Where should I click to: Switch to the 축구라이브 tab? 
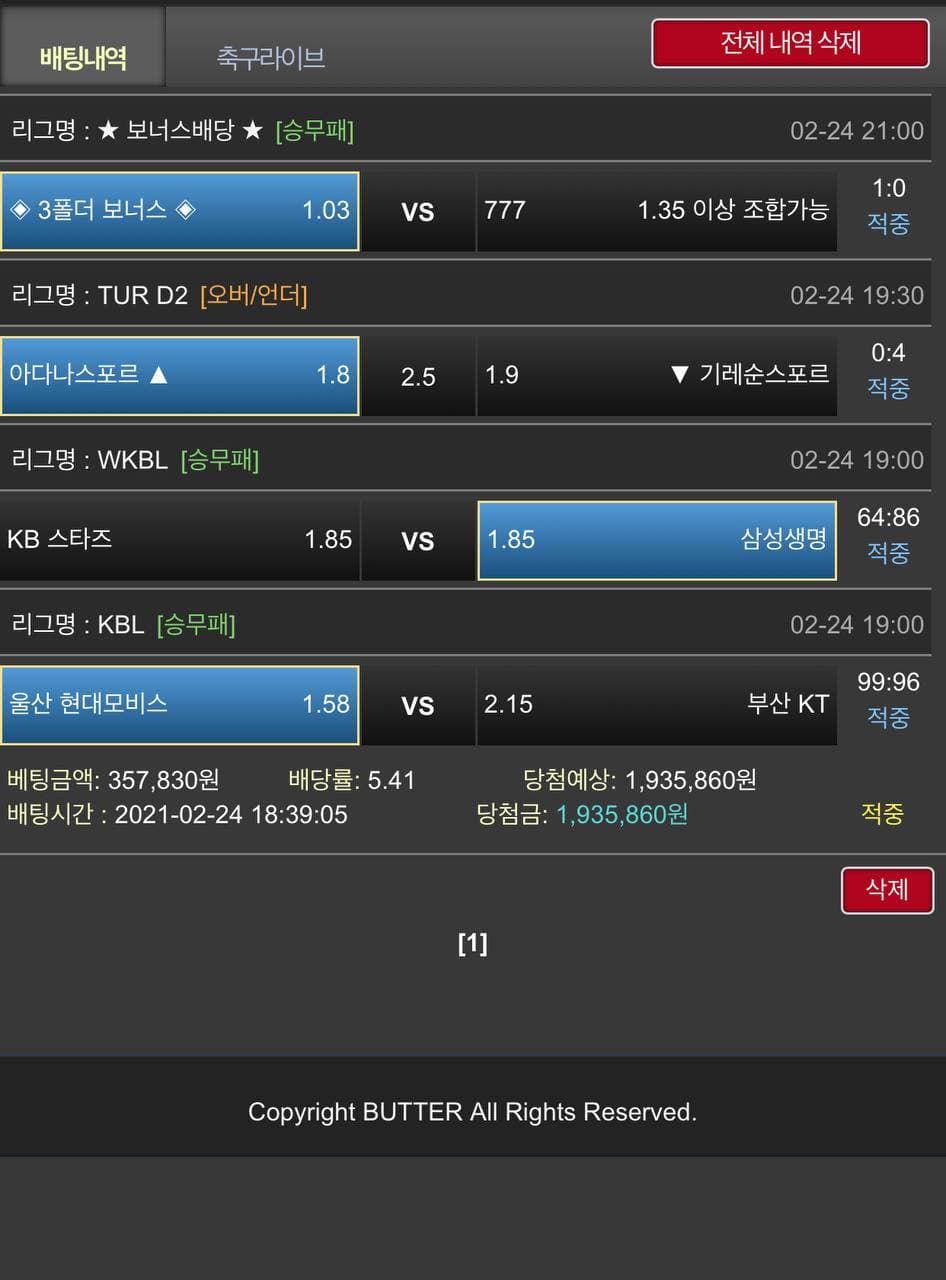pyautogui.click(x=270, y=57)
